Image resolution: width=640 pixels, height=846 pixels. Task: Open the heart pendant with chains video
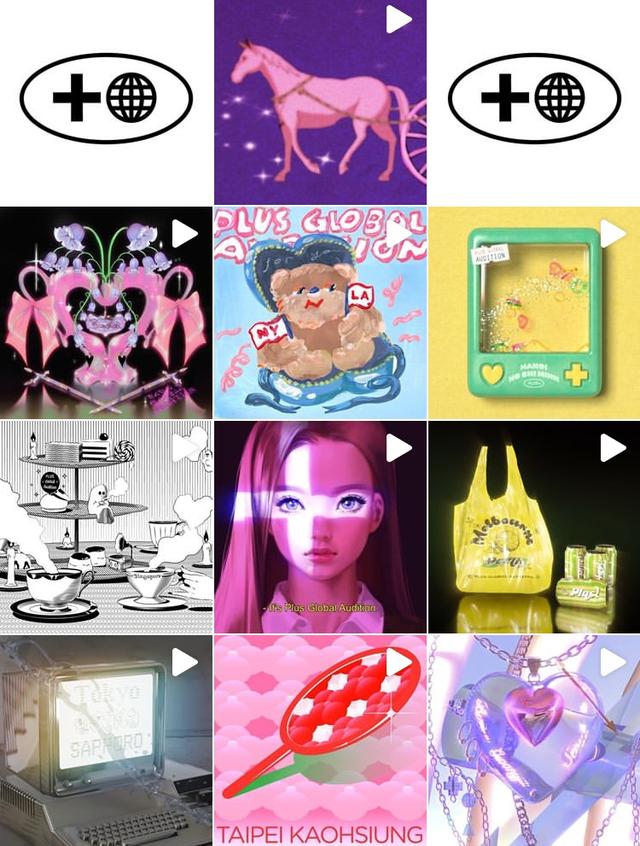(534, 740)
